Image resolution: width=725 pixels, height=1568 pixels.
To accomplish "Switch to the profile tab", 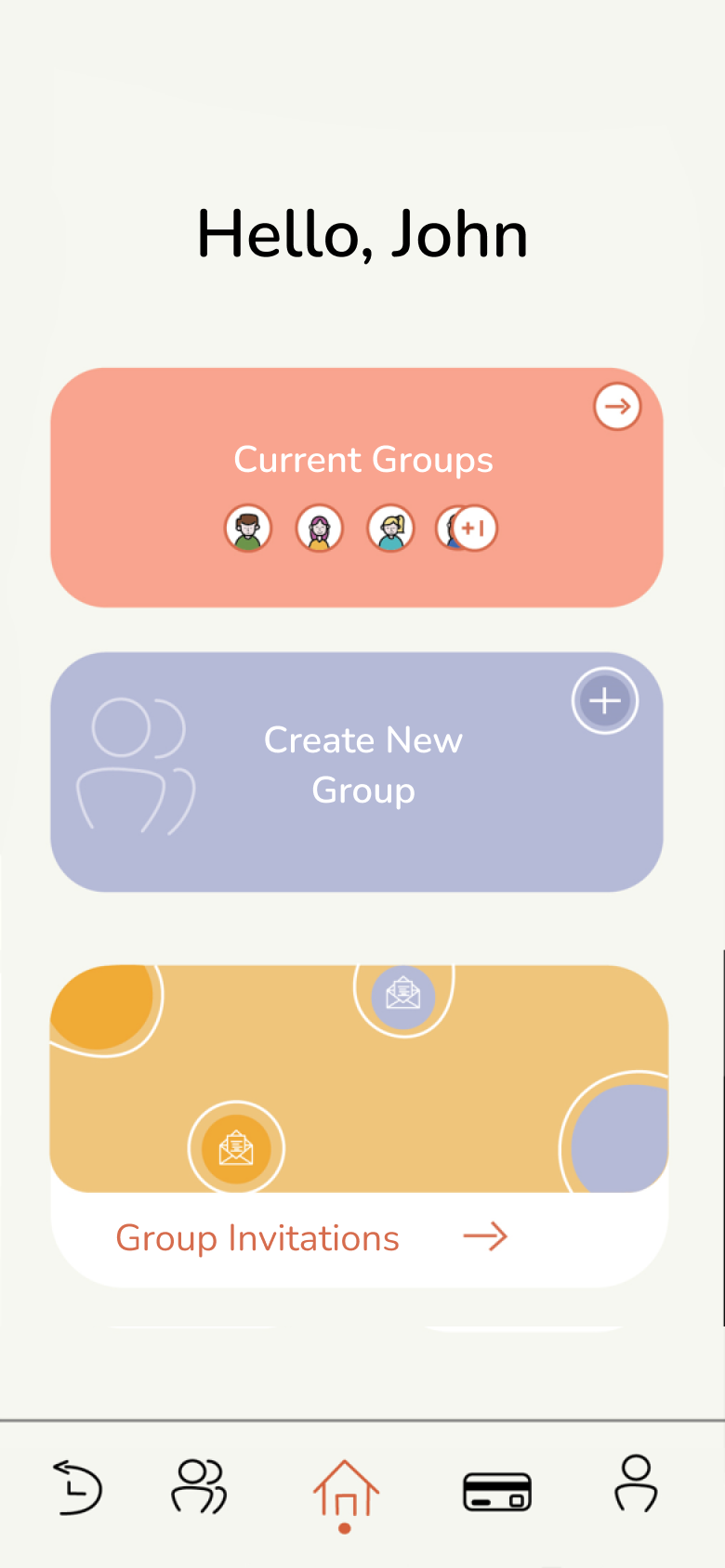I will tap(636, 1484).
